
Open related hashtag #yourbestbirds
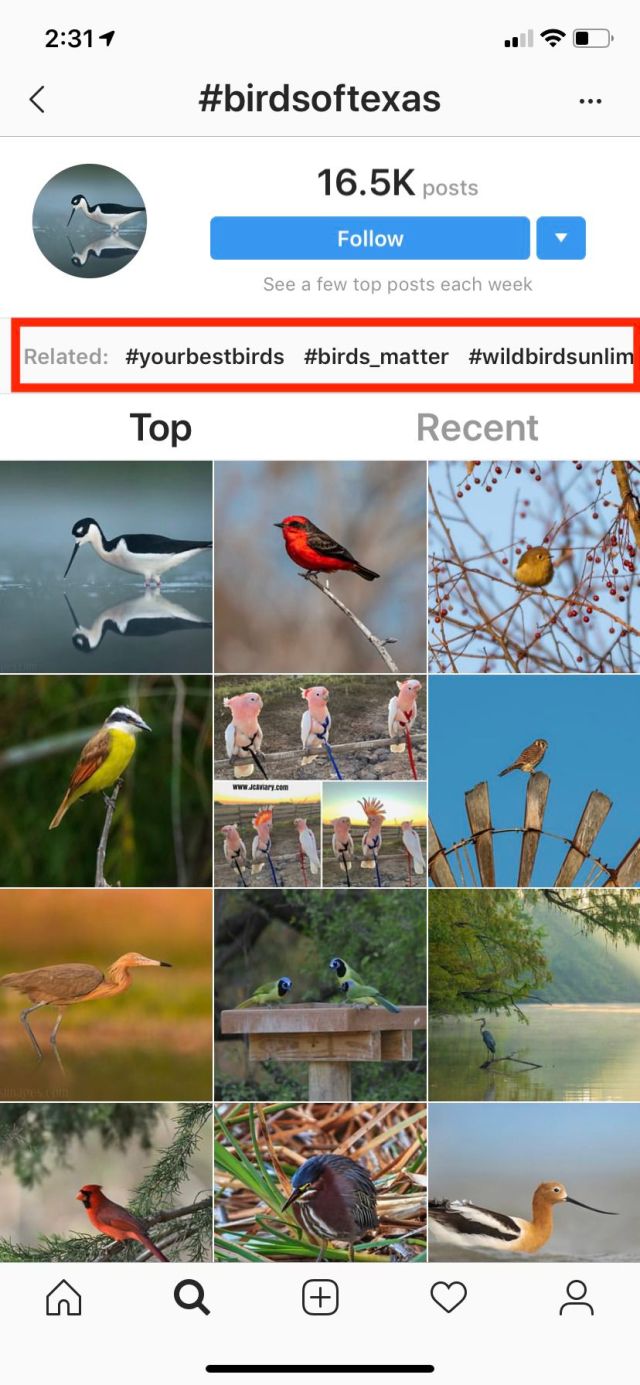pyautogui.click(x=204, y=356)
